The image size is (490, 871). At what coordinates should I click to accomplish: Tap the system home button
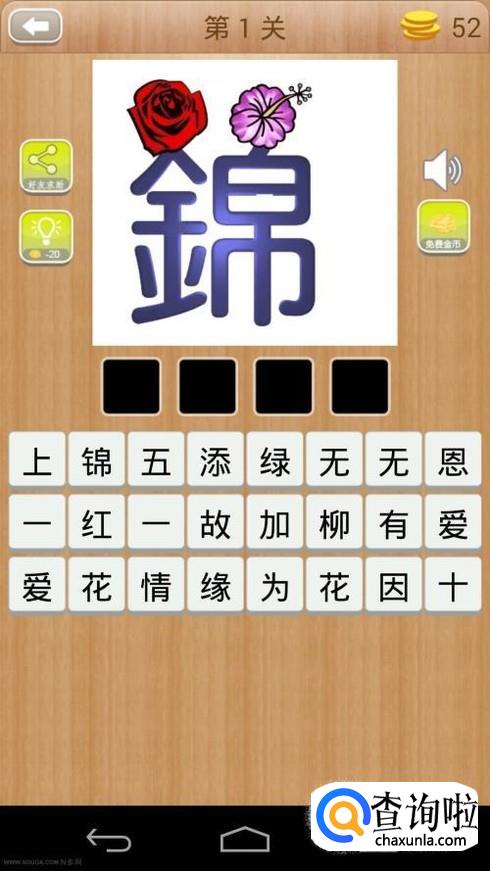[245, 839]
